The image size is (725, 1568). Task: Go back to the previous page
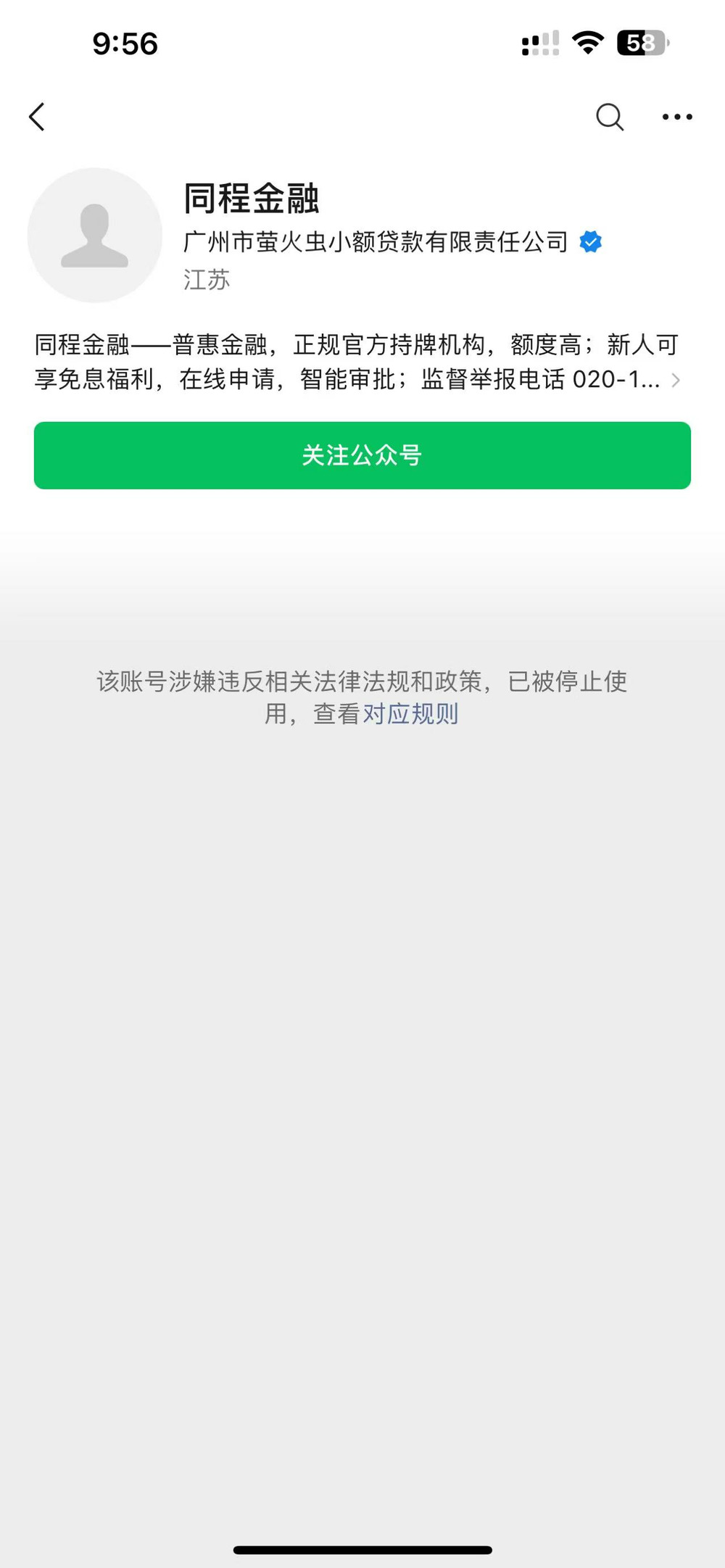coord(37,117)
